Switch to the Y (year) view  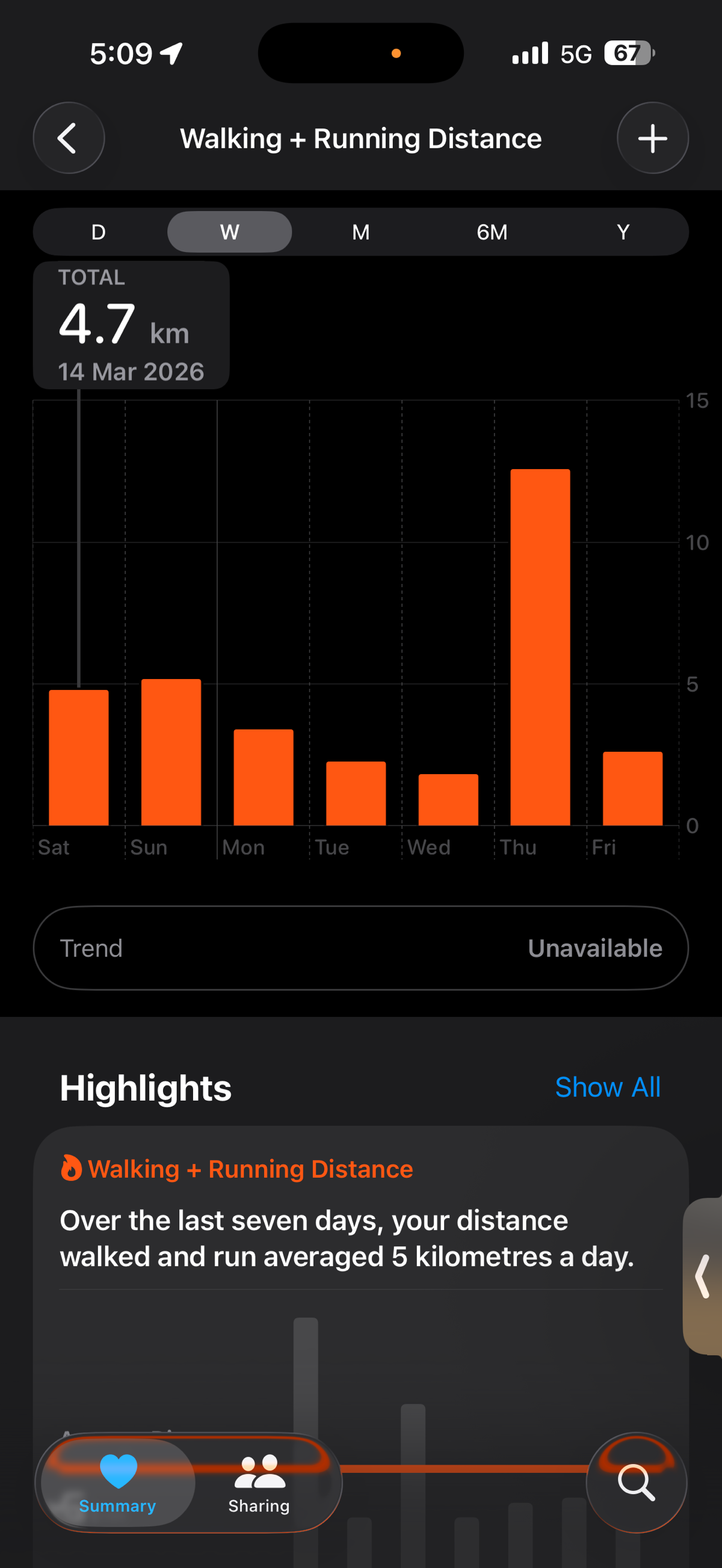point(623,232)
